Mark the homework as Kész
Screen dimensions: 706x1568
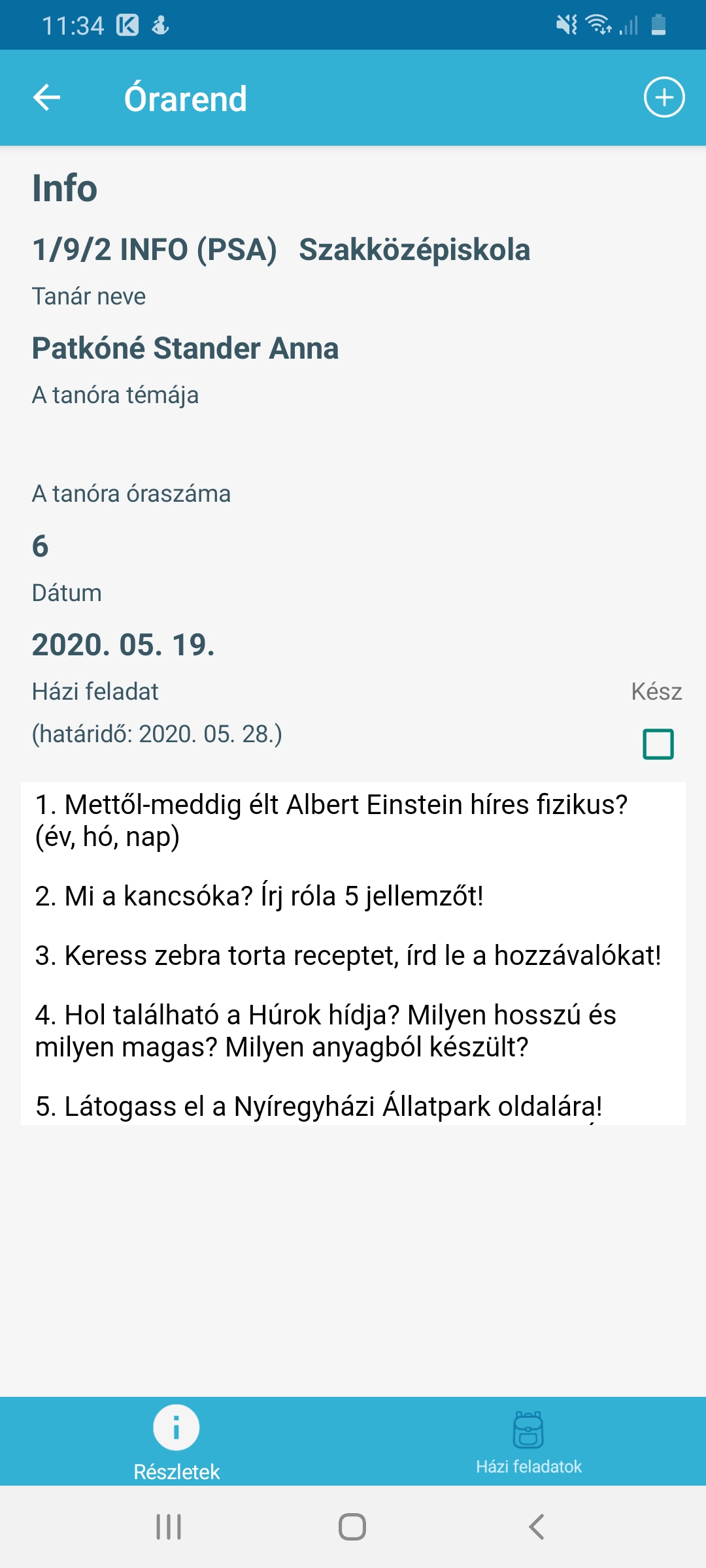click(x=658, y=744)
